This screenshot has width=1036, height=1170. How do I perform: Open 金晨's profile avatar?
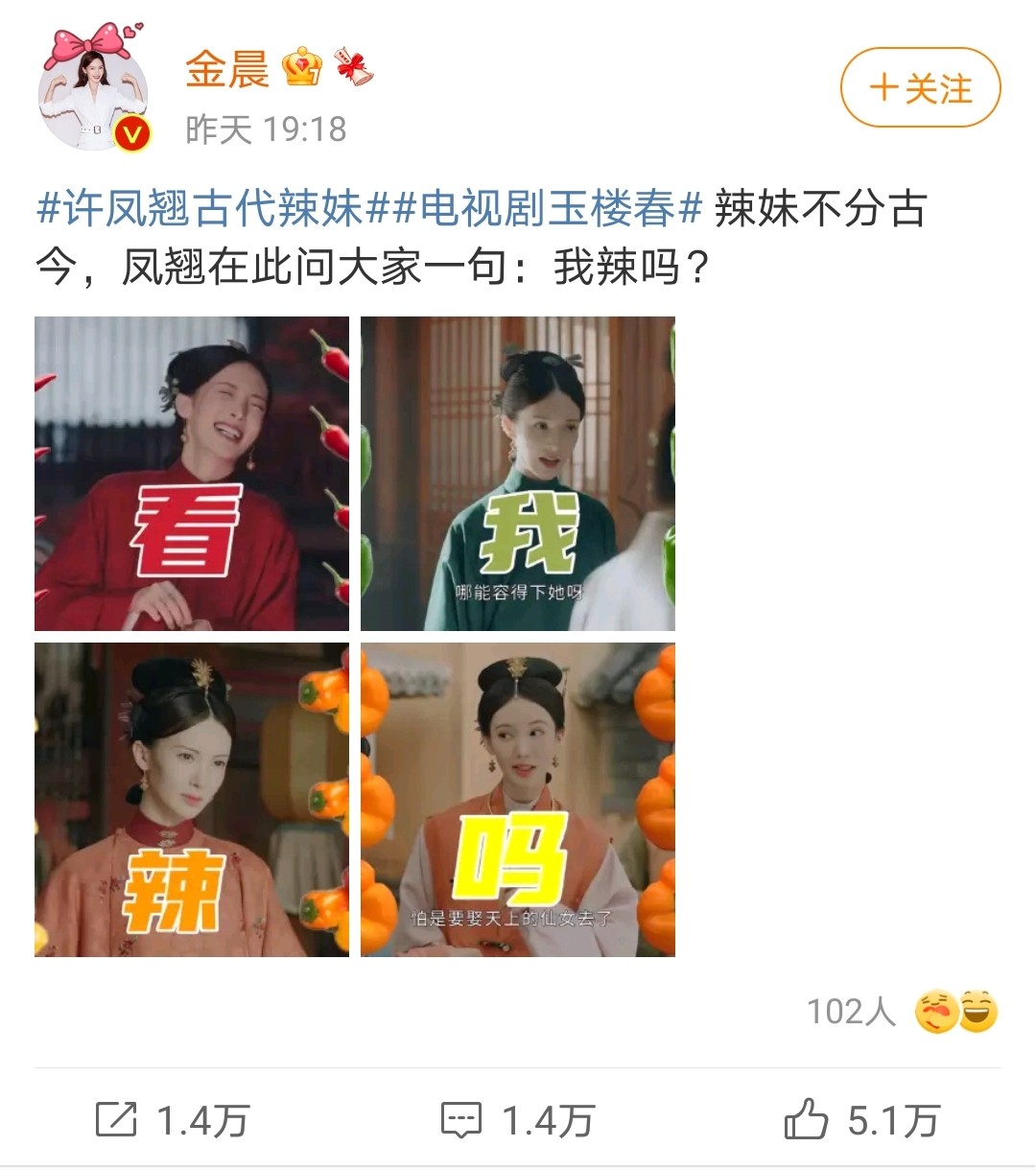coord(93,94)
